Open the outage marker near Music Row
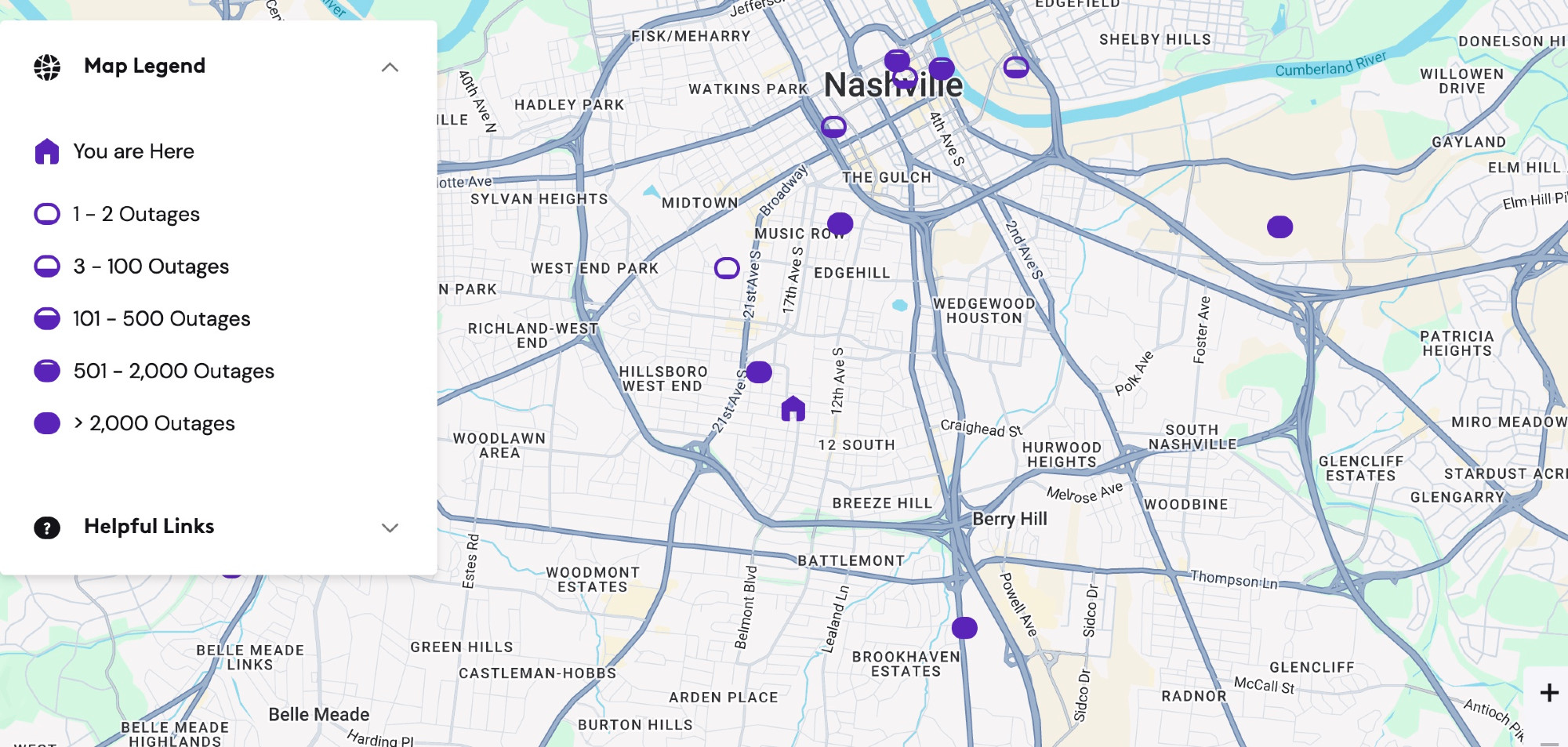The height and width of the screenshot is (747, 1568). click(x=840, y=224)
